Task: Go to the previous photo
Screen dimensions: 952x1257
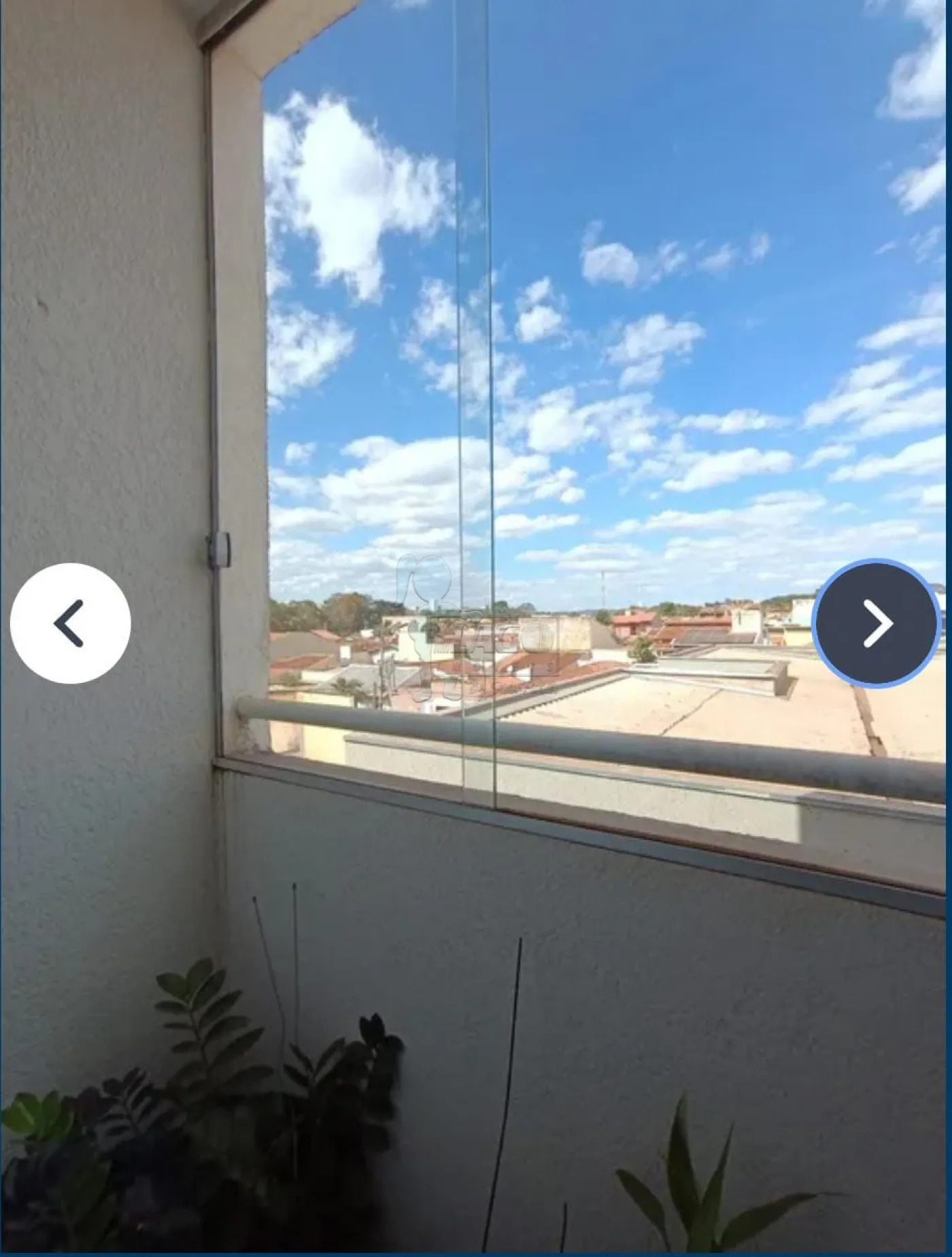Action: pos(70,623)
